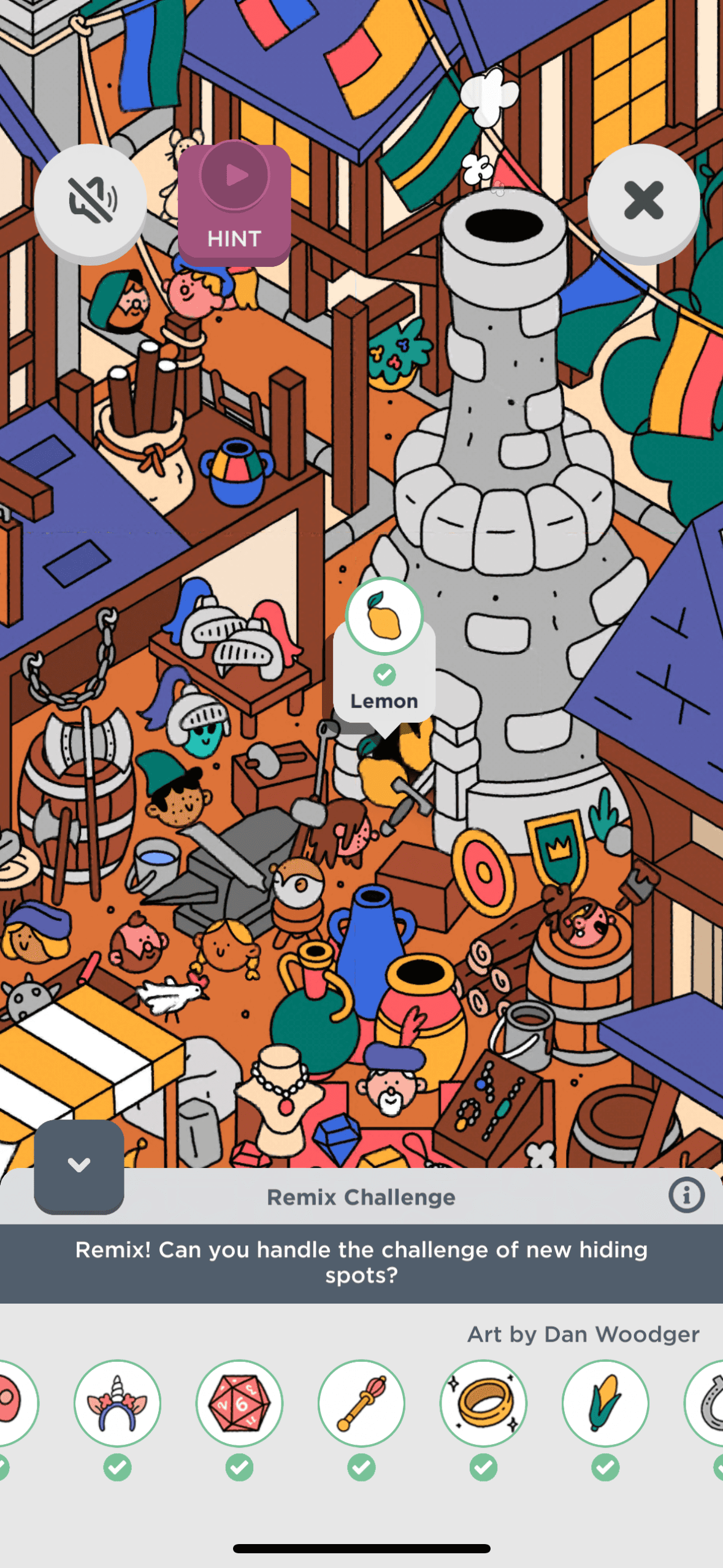Select the scepter wand item

(361, 1404)
